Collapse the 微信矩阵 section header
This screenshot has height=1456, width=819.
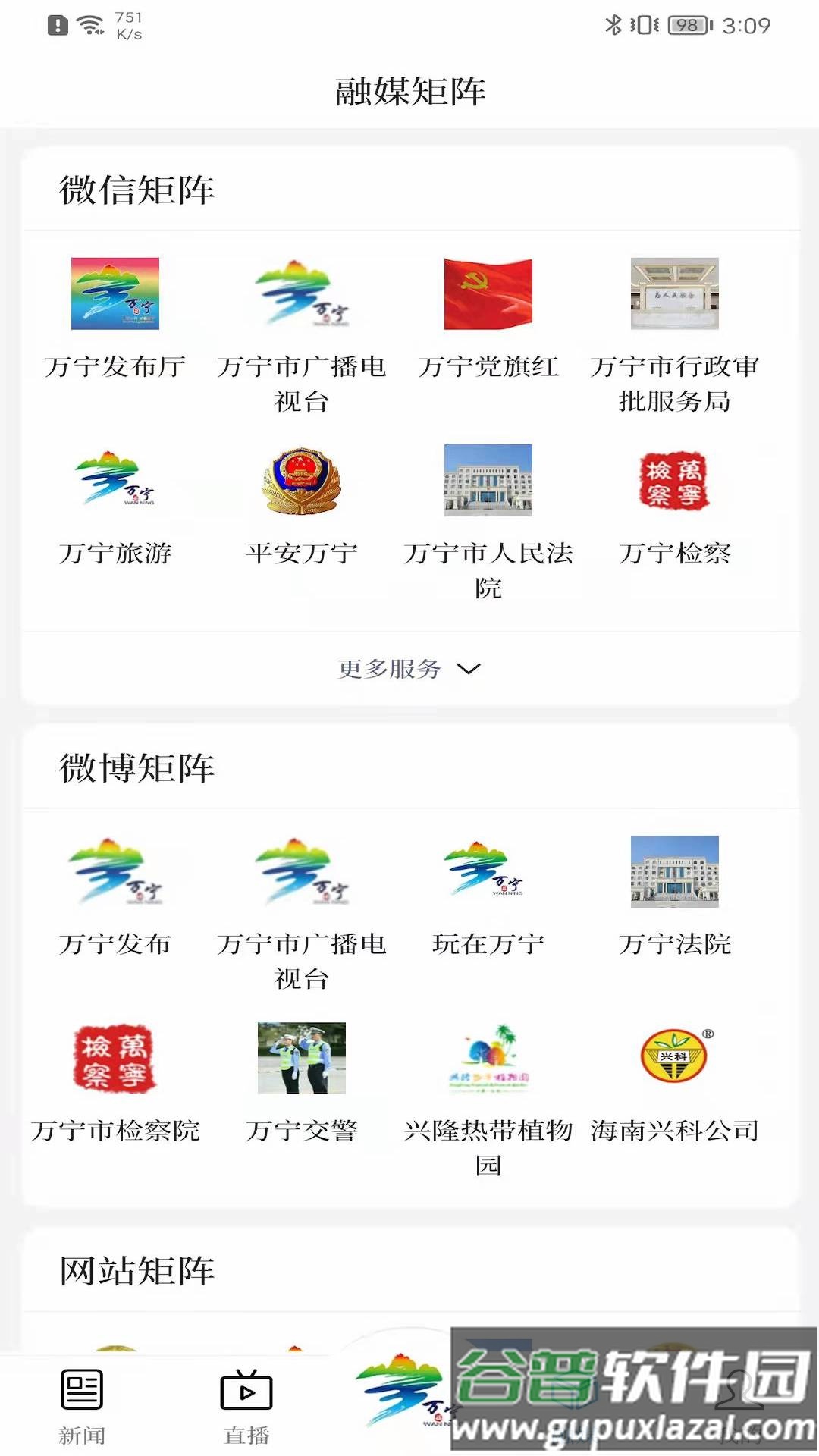135,190
